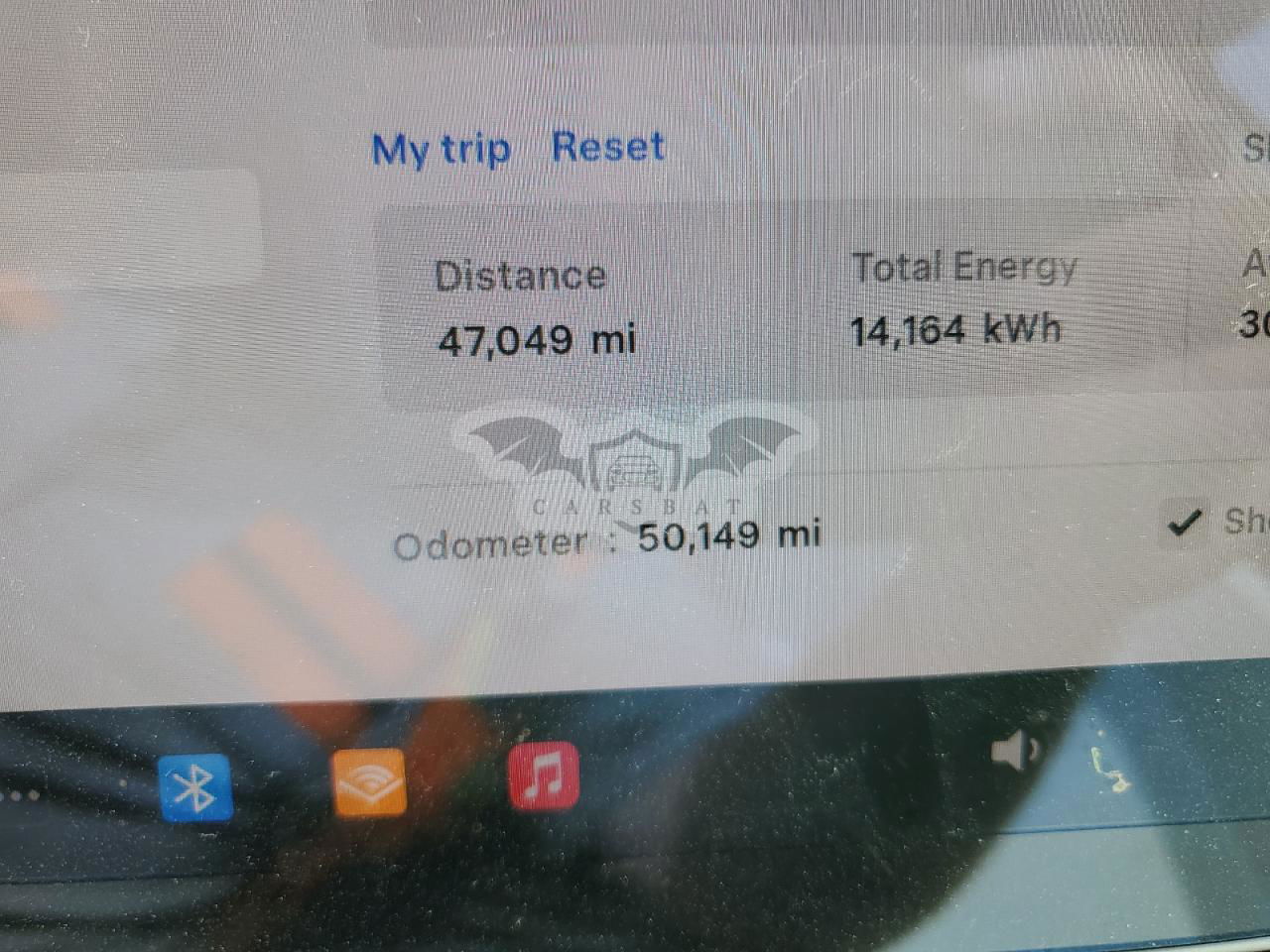Tap the volume speaker icon

(x=1014, y=752)
